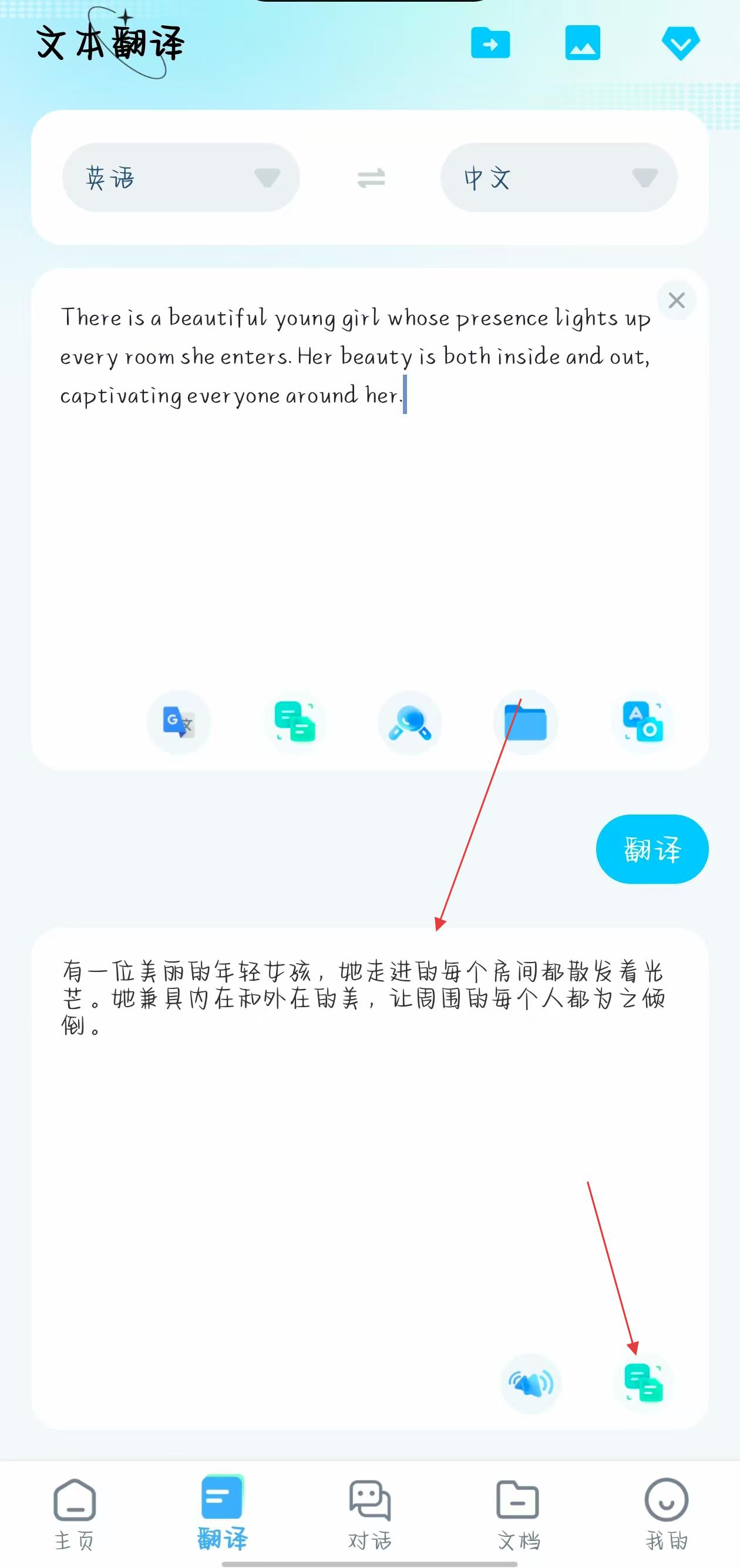Open the blue folder icon under input
Viewport: 740px width, 1568px height.
point(525,722)
